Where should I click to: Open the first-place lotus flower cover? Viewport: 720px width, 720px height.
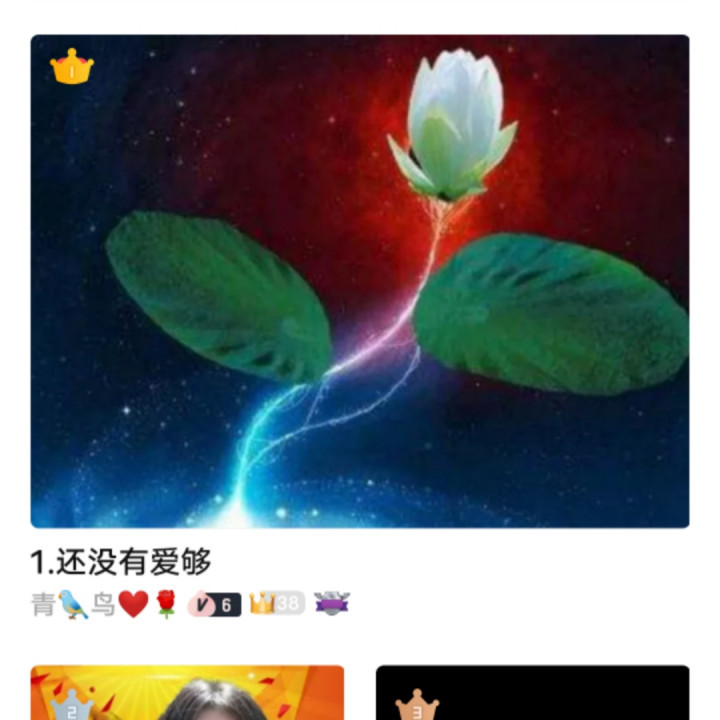click(360, 281)
